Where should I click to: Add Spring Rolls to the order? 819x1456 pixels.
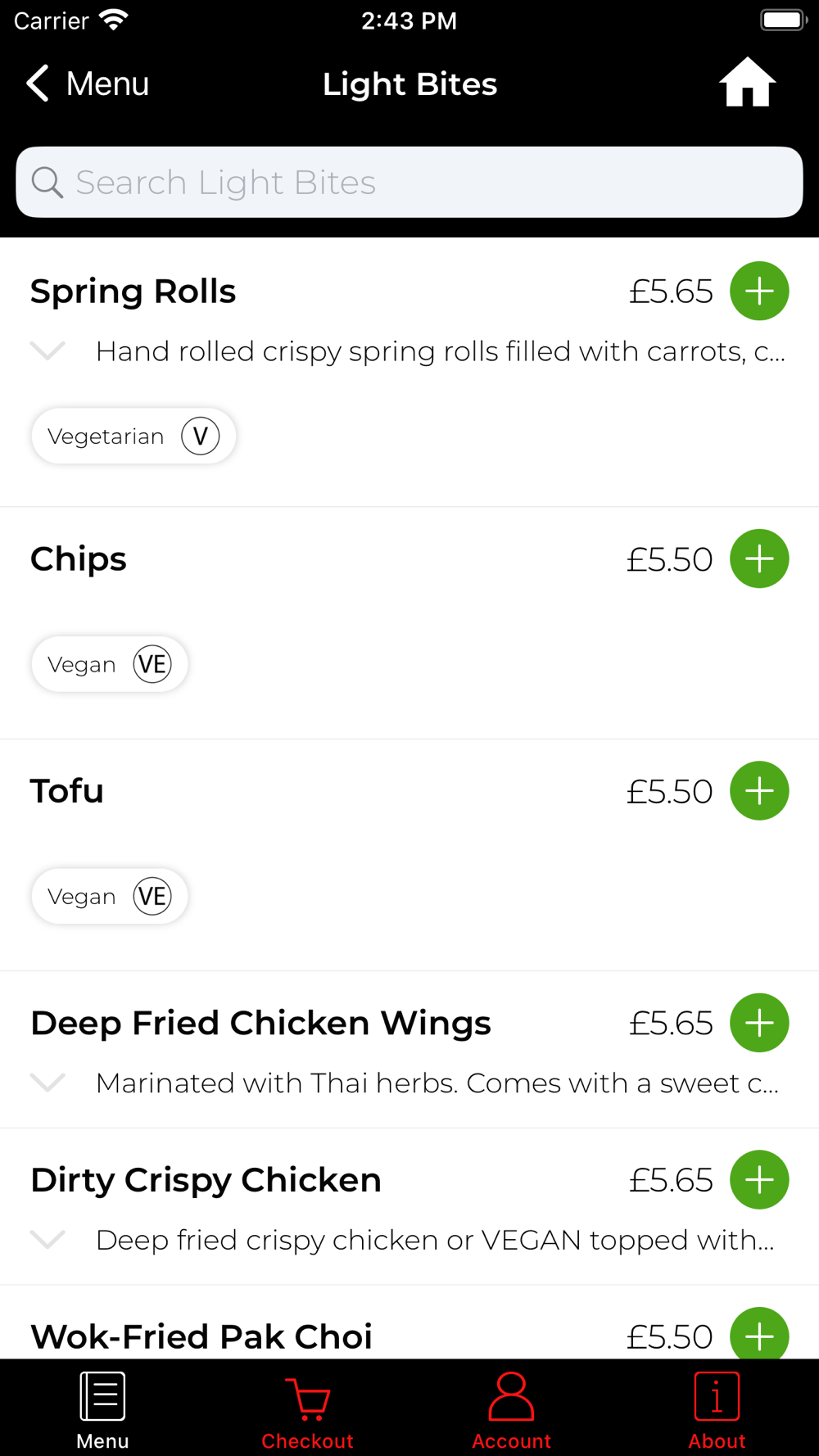click(x=759, y=291)
